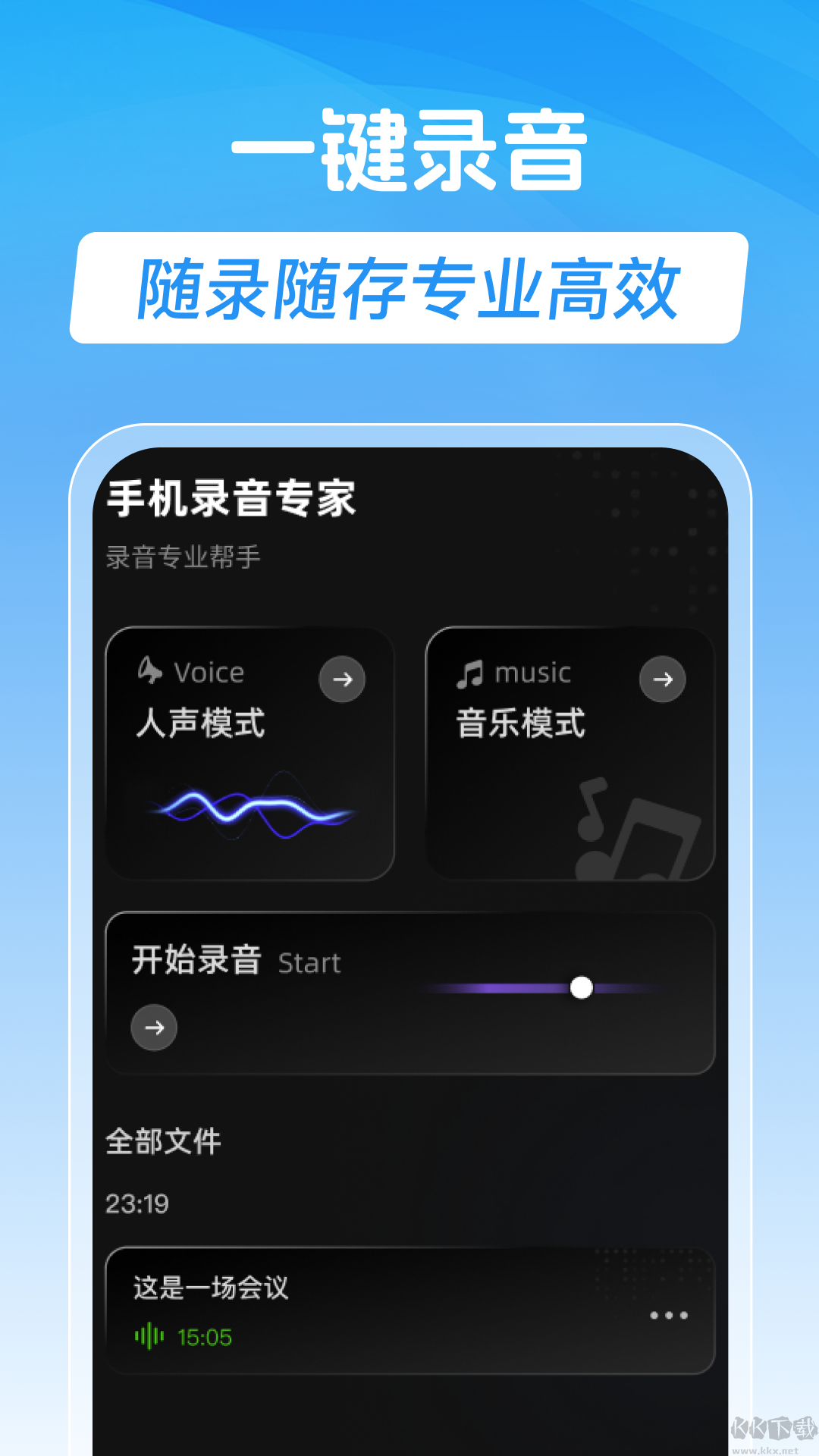819x1456 pixels.
Task: Click the 手机录音专家 app title
Action: tap(231, 500)
